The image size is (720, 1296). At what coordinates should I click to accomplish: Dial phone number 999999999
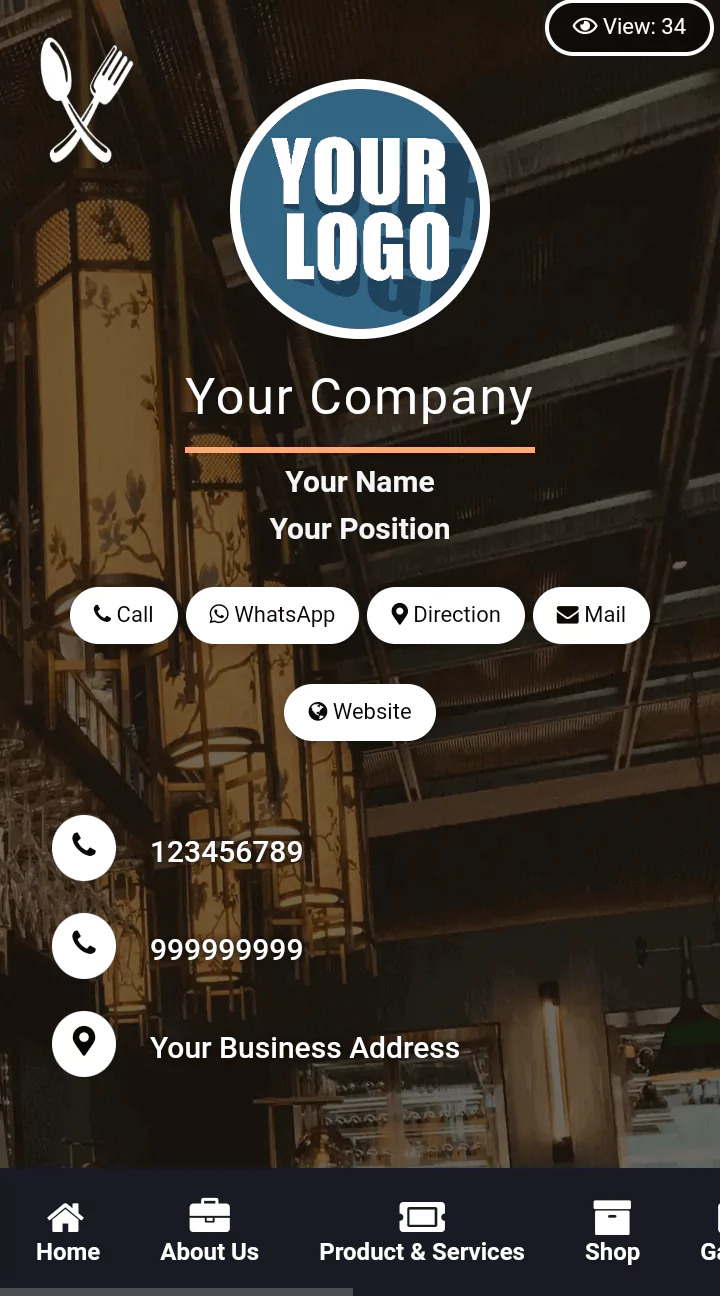(226, 949)
